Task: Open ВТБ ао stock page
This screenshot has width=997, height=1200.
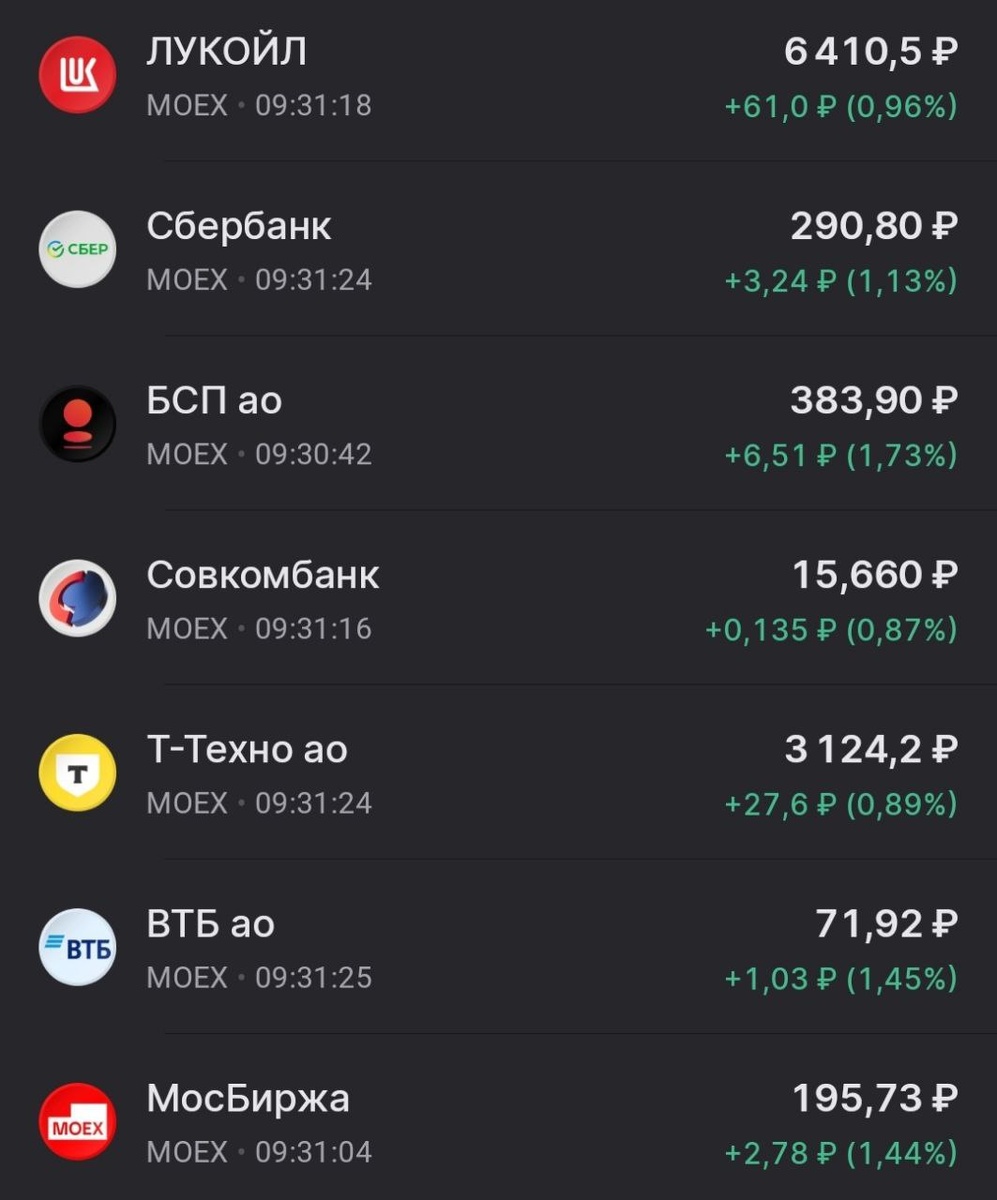Action: tap(498, 948)
